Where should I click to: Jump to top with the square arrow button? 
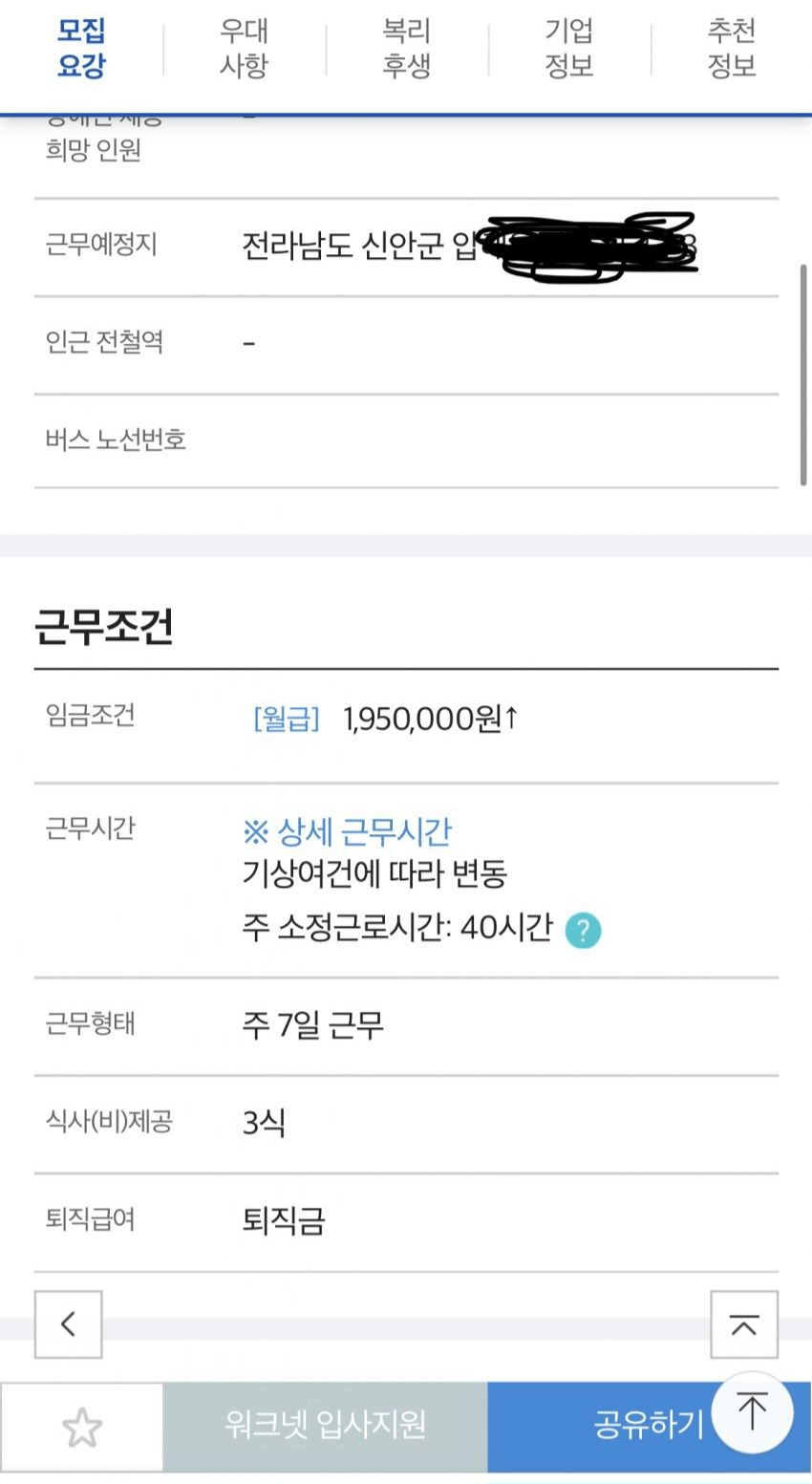[744, 1324]
